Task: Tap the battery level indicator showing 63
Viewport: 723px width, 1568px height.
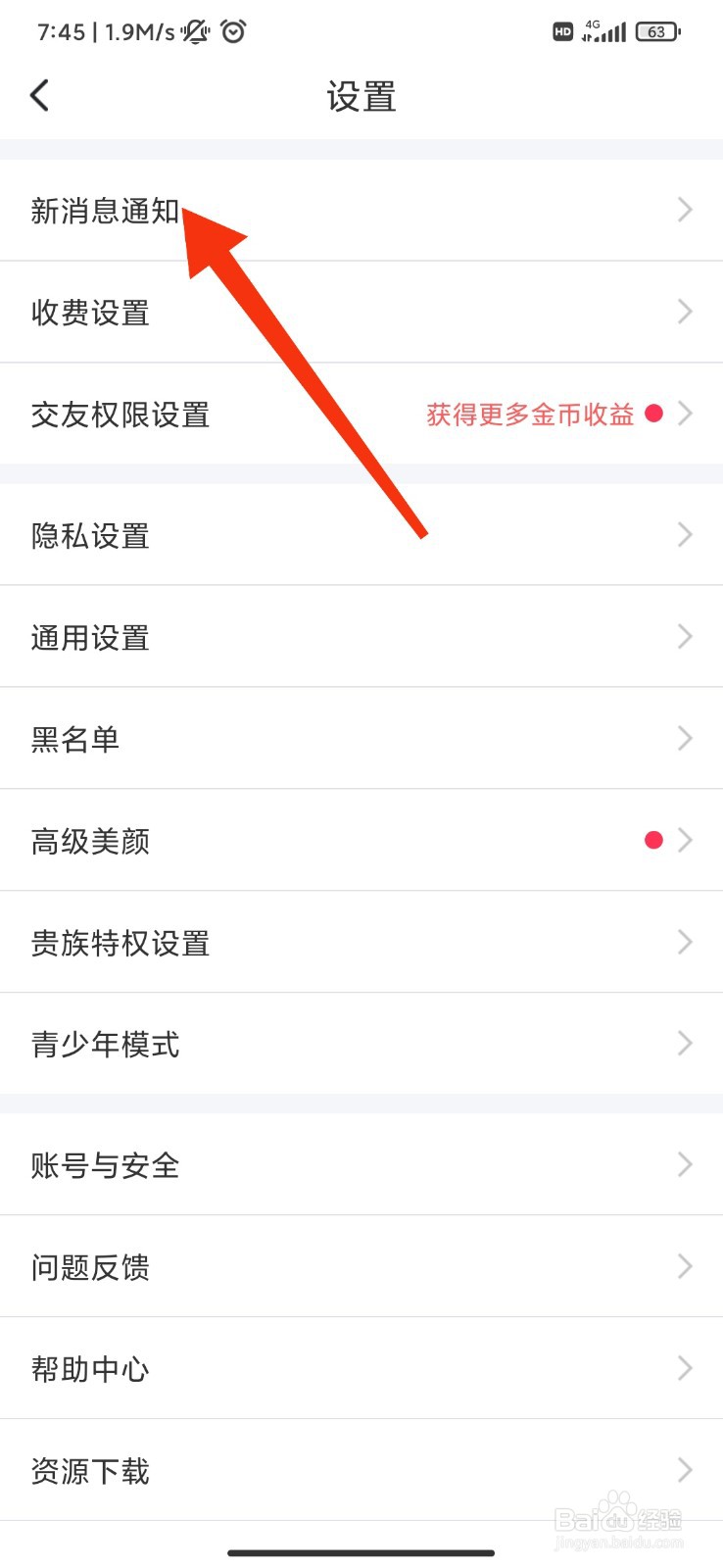Action: pos(657,32)
